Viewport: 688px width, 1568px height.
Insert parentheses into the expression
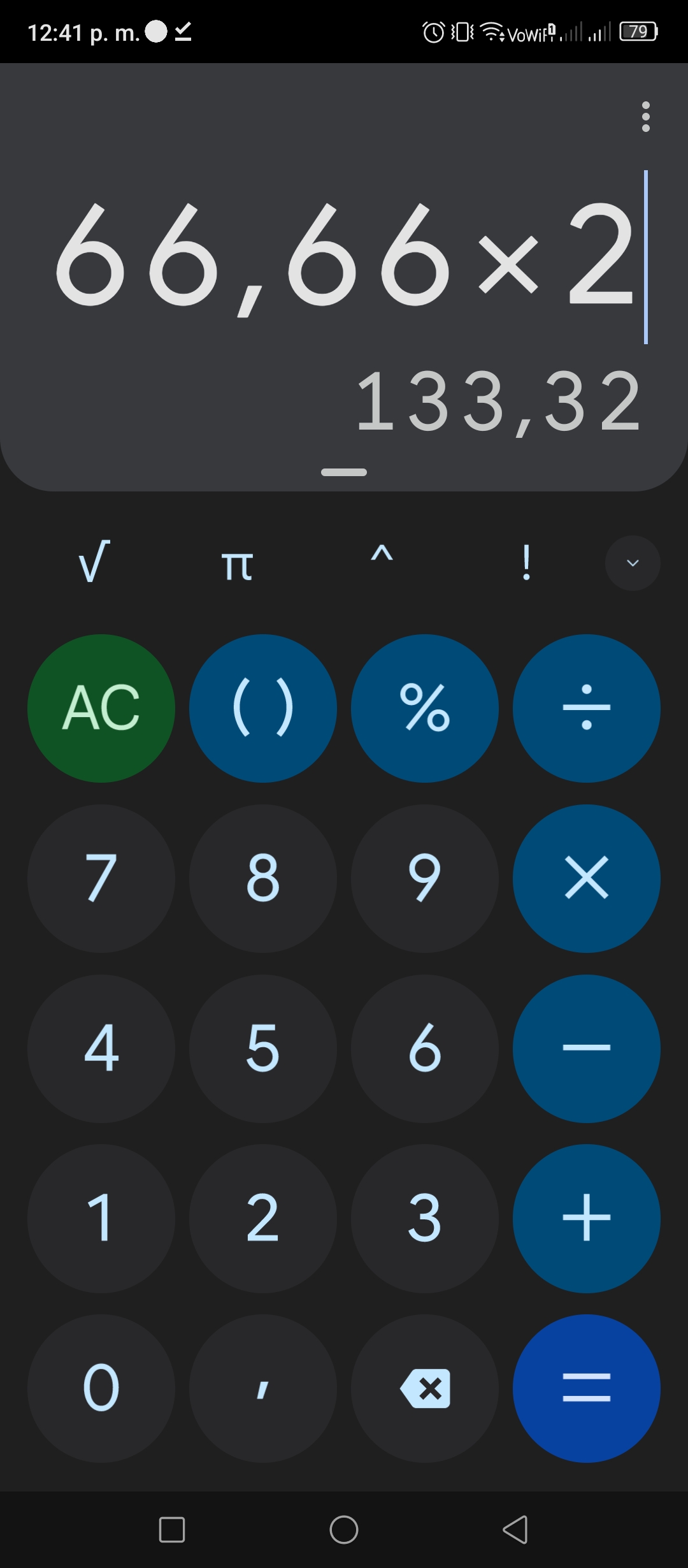coord(263,708)
